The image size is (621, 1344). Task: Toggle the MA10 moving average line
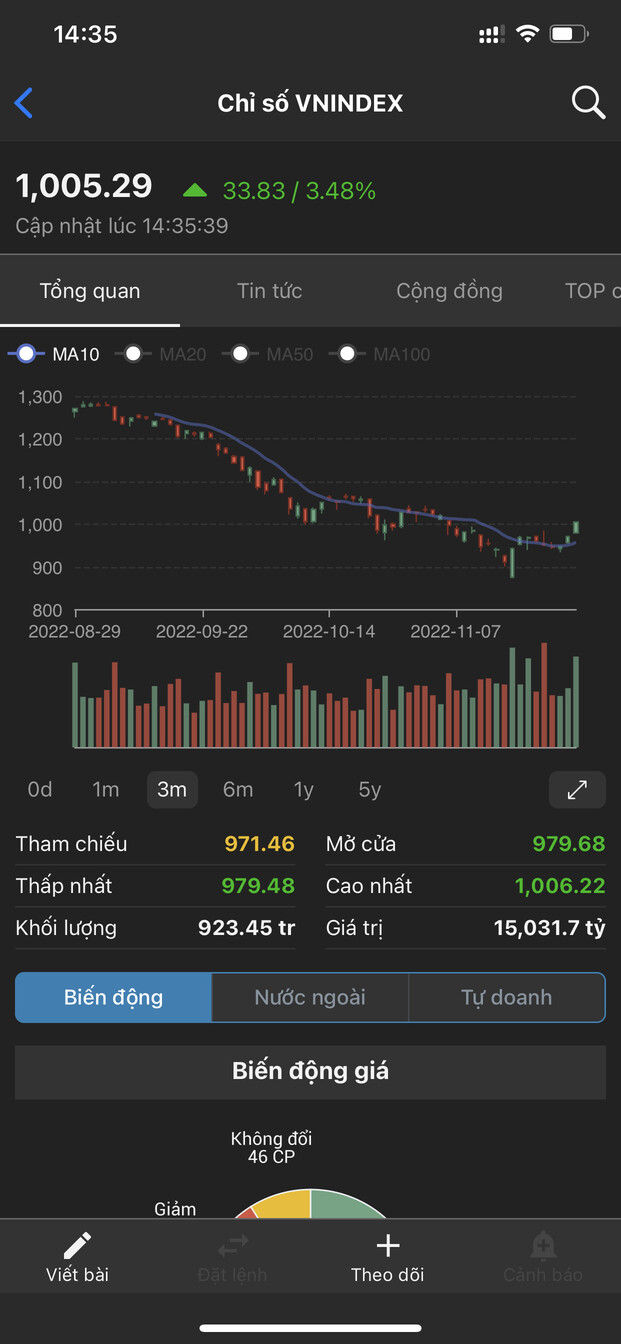tap(55, 354)
